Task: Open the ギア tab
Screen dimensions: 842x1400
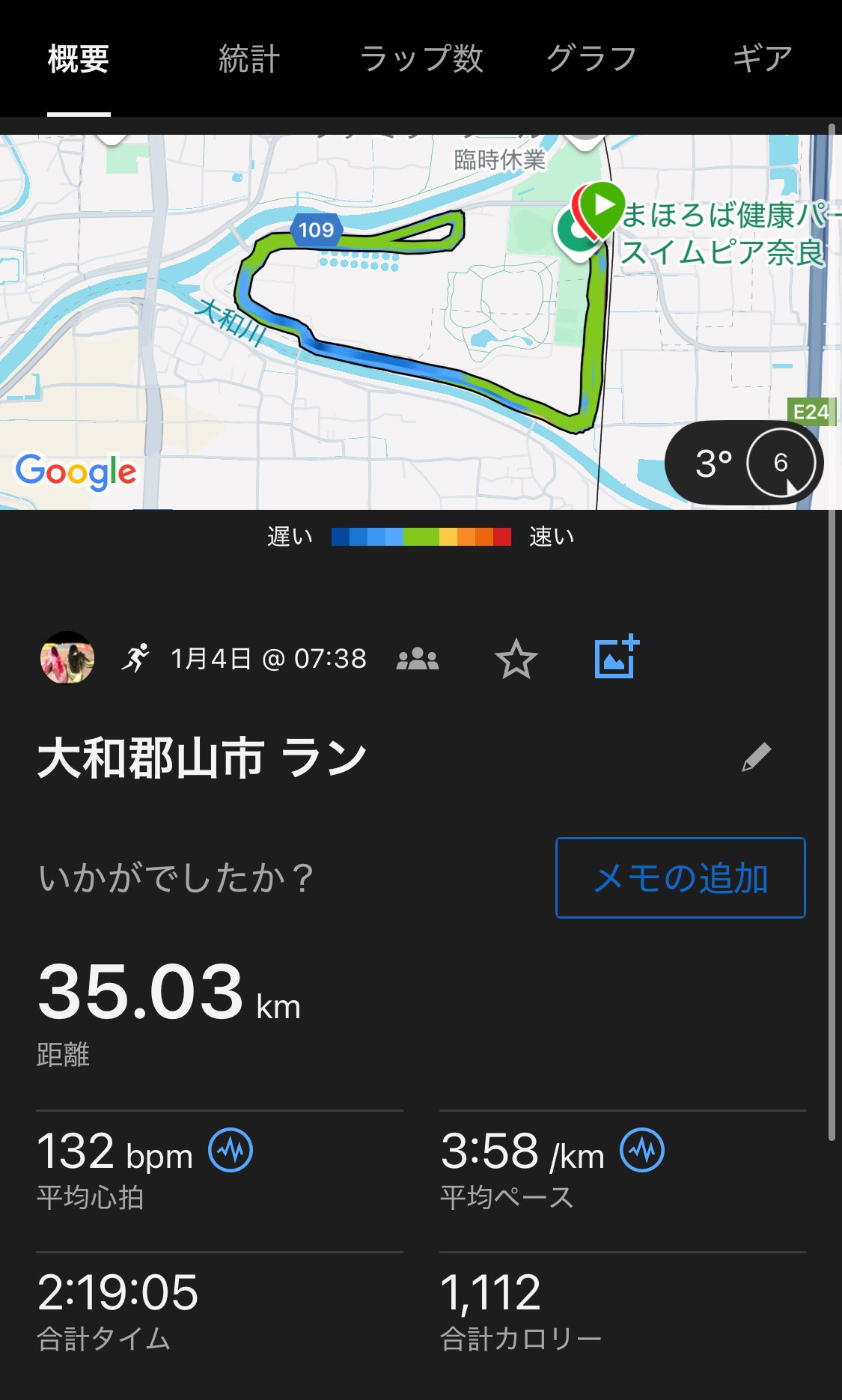Action: tap(761, 58)
